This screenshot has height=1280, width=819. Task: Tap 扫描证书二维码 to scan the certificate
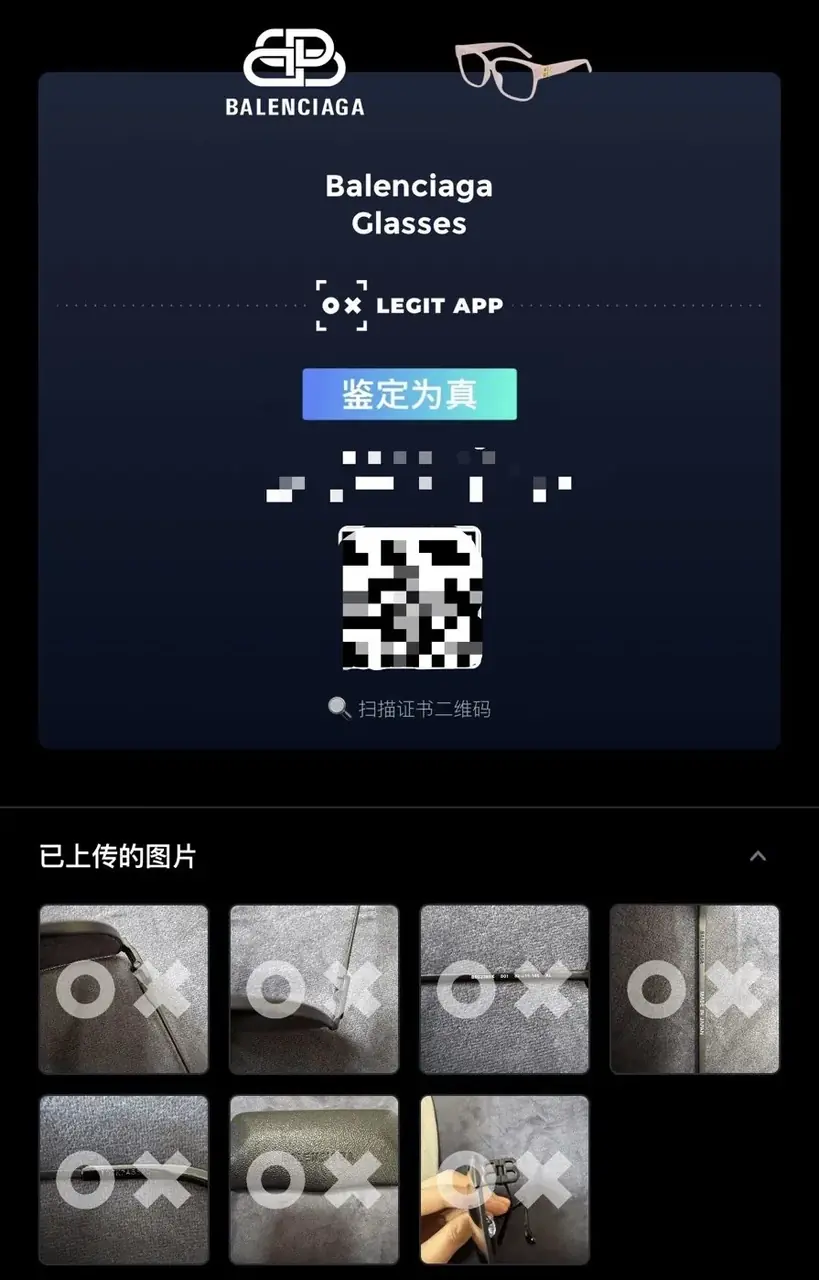tap(410, 709)
